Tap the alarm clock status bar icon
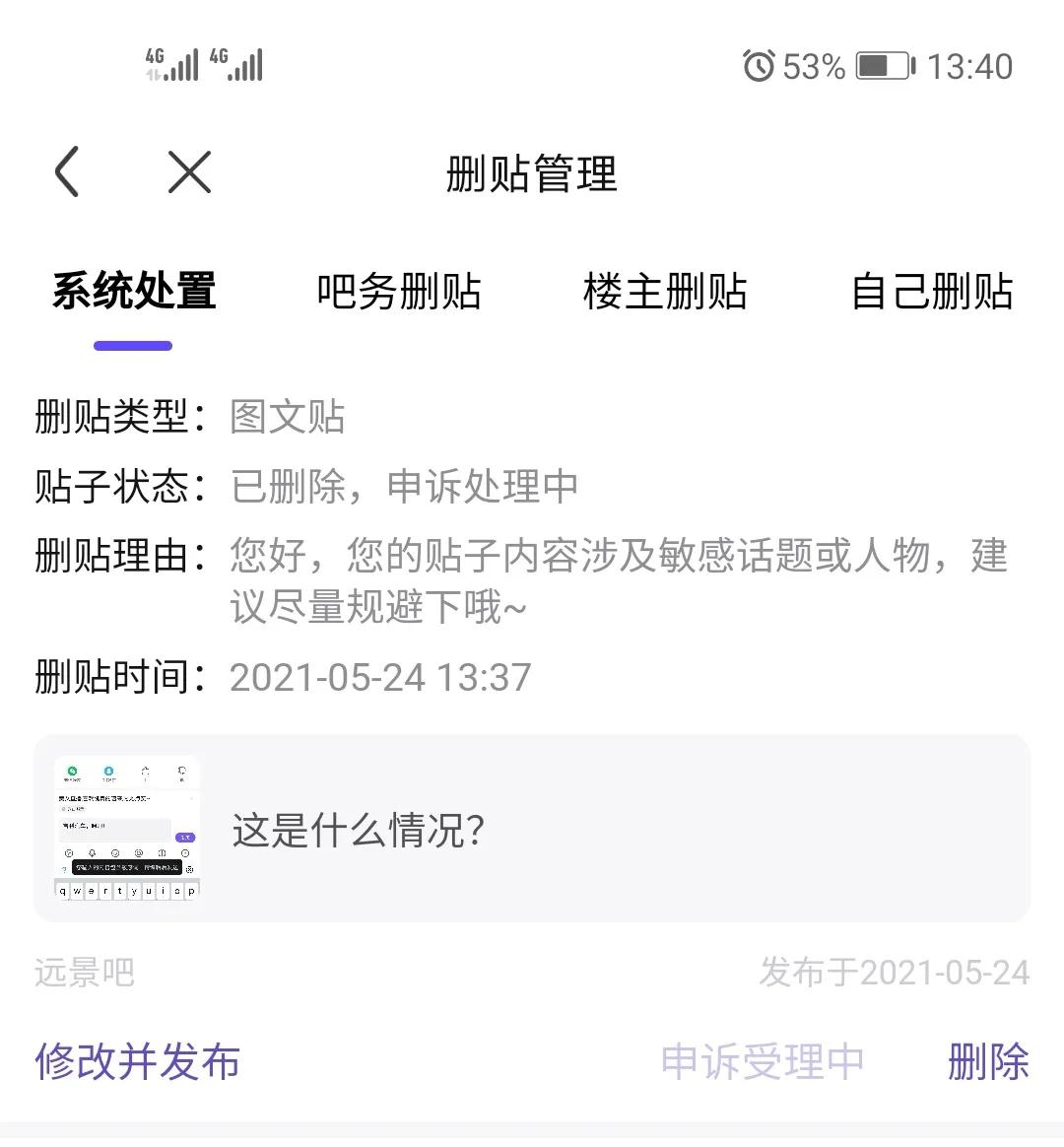1064x1147 pixels. point(759,66)
